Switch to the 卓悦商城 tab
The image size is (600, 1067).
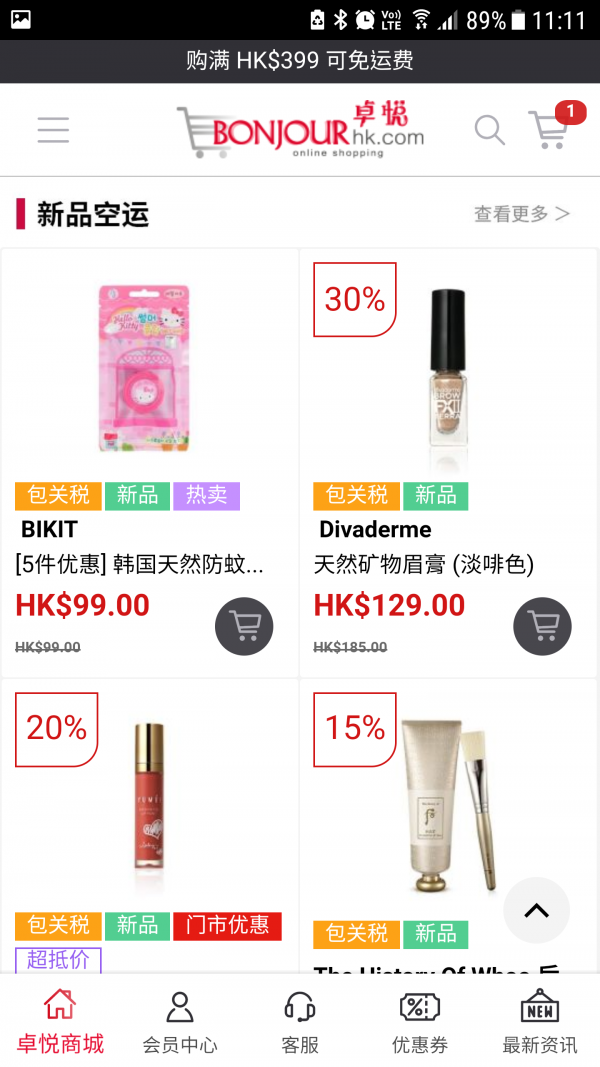tap(60, 1022)
